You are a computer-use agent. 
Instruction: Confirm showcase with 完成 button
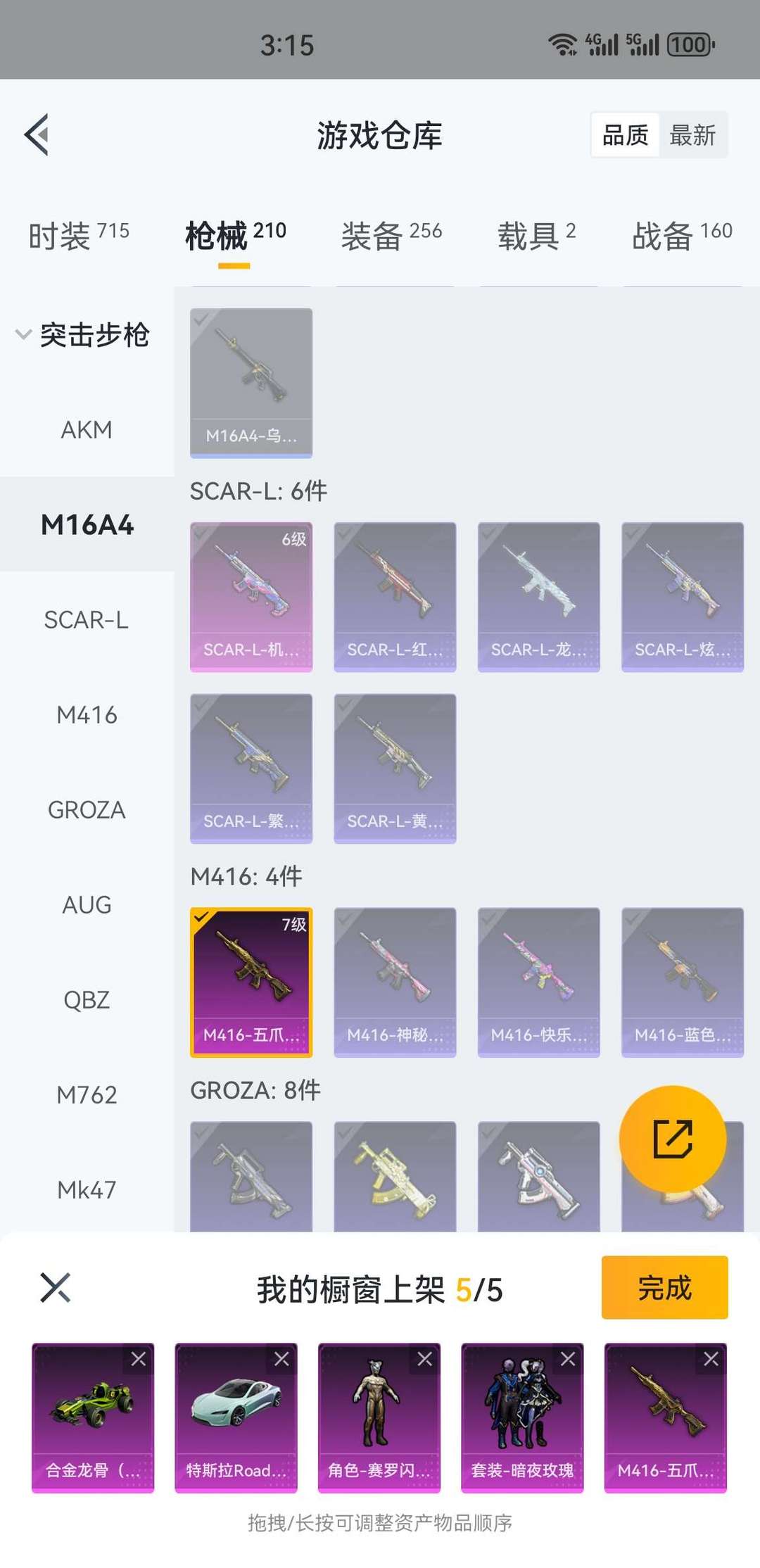pos(664,1287)
